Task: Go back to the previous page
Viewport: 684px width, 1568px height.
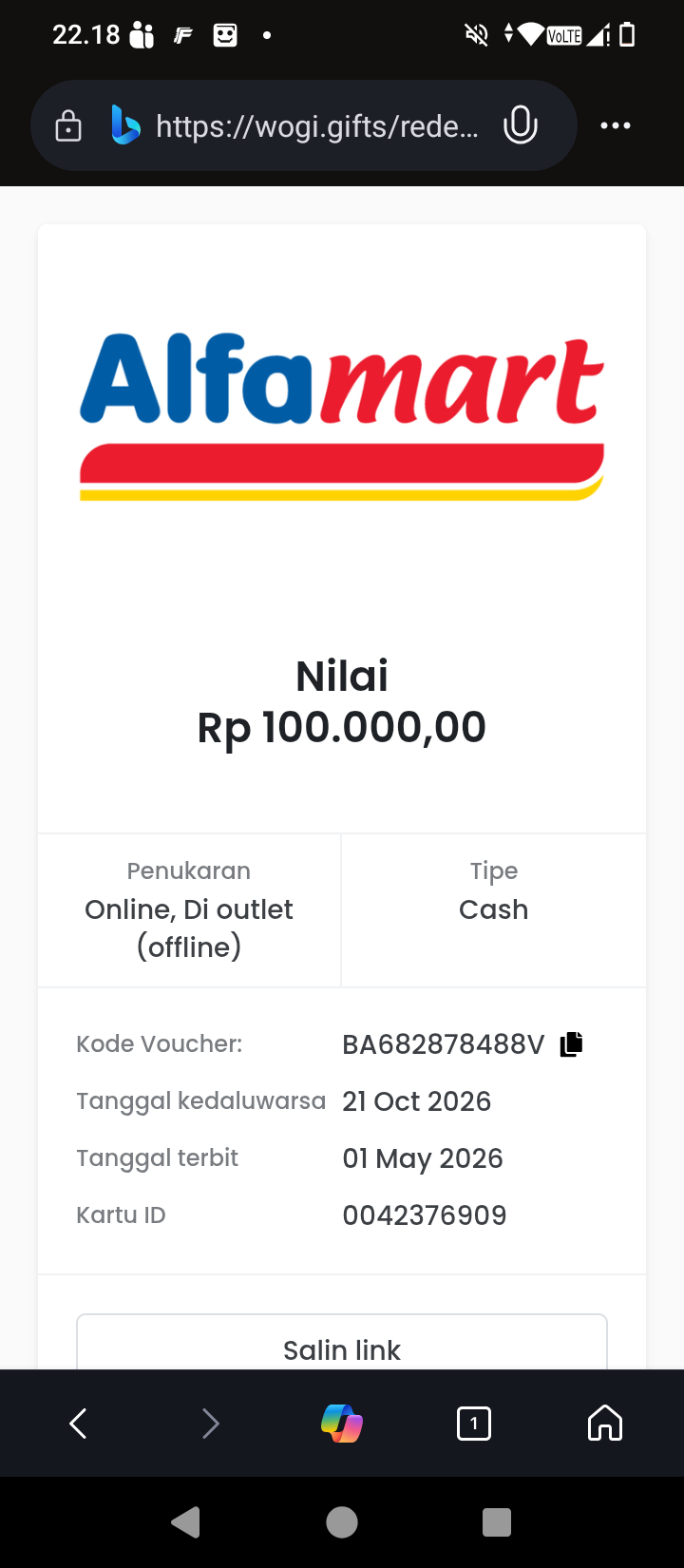Action: coord(79,1423)
